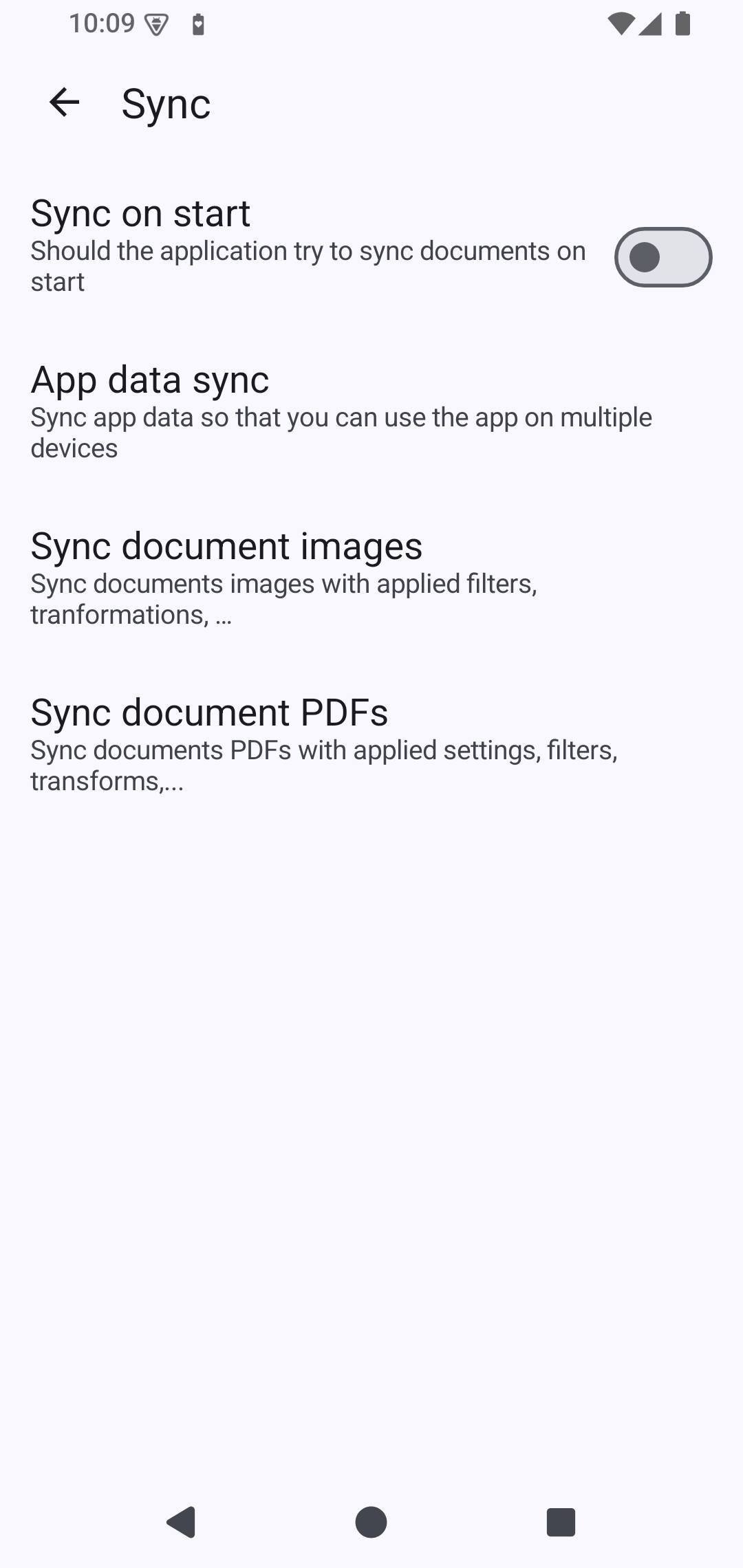Select the App data sync description text
Viewport: 743px width, 1568px height.
(x=341, y=432)
